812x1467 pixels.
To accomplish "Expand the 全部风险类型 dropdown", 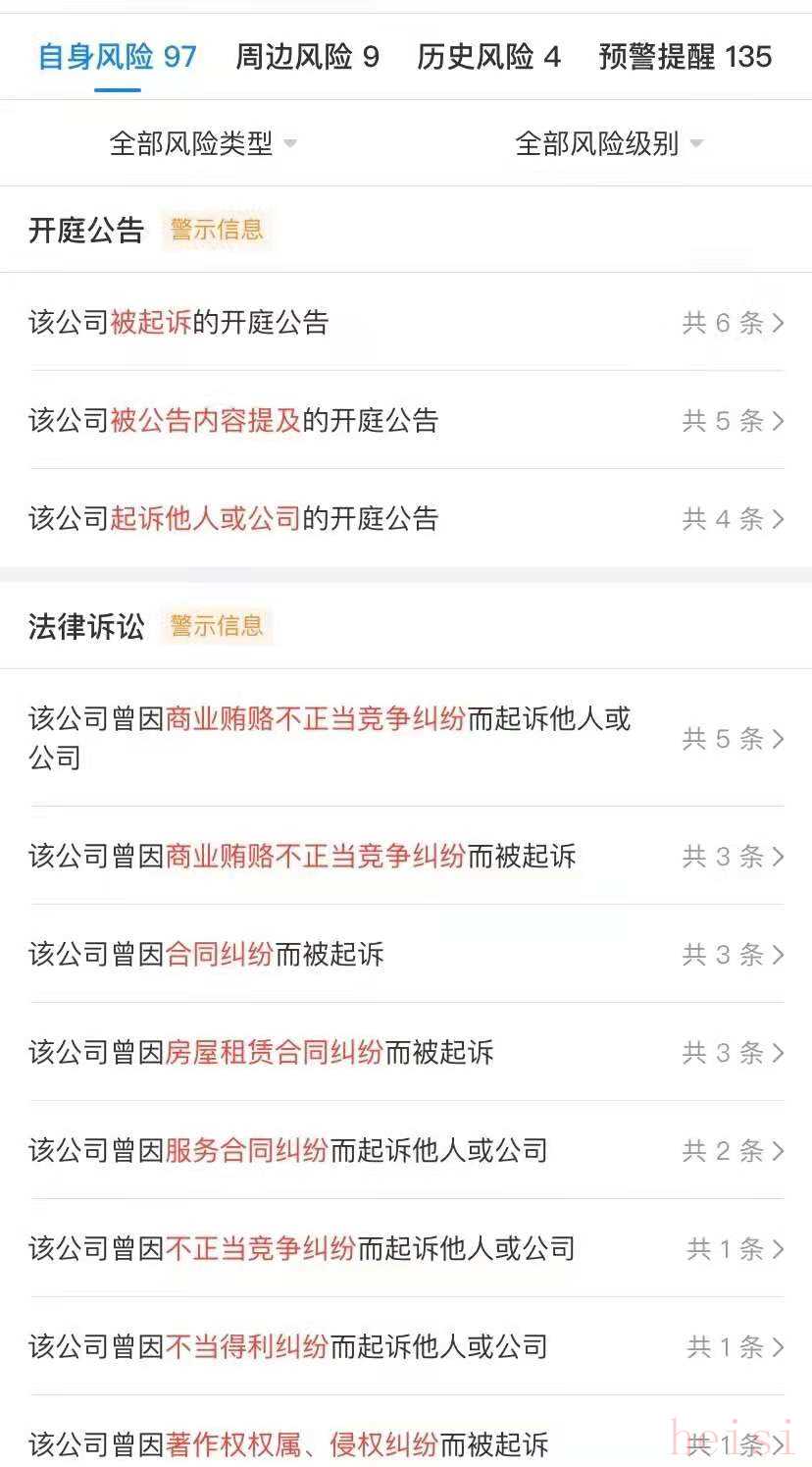I will [203, 143].
